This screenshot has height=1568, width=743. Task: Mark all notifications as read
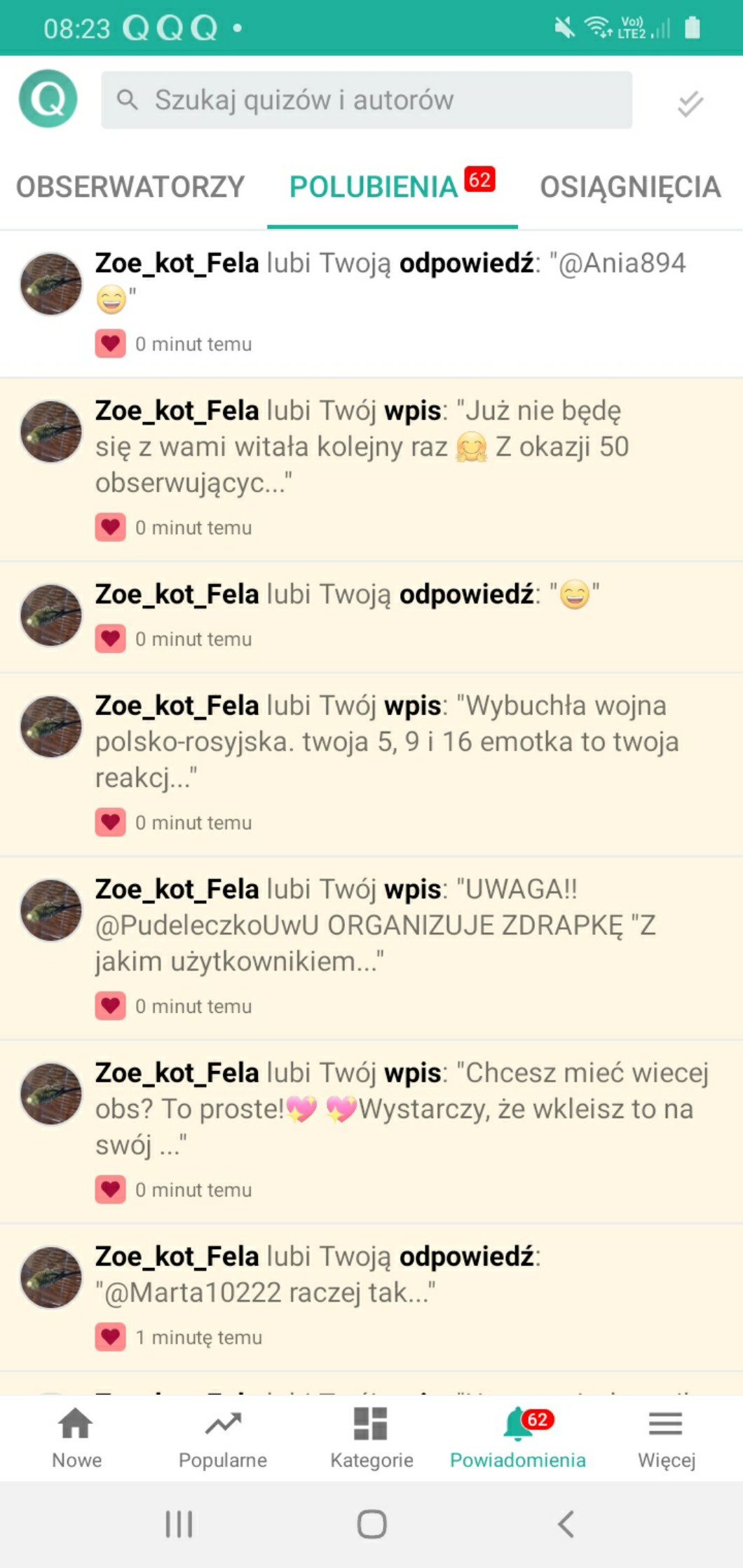[690, 103]
